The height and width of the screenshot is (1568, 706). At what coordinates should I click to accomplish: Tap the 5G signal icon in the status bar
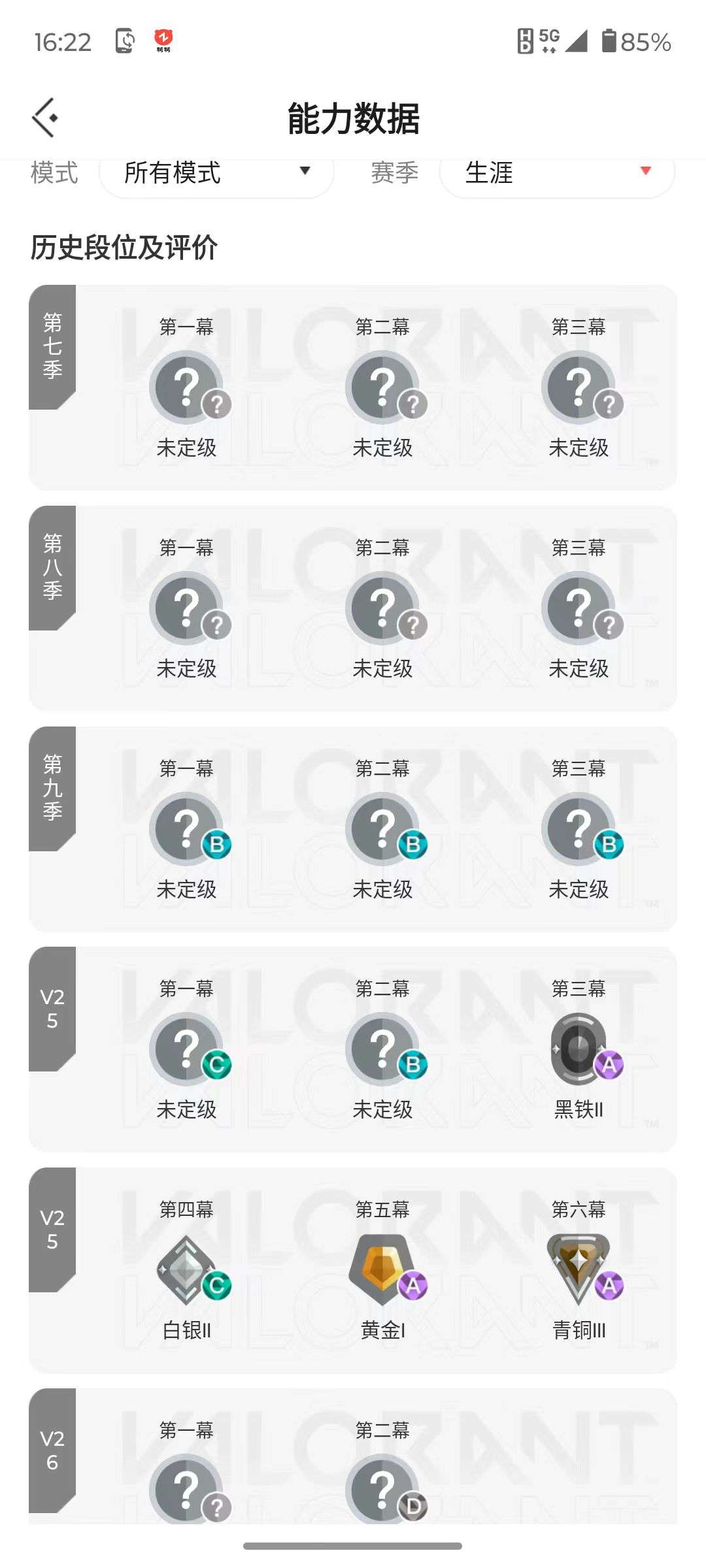(548, 41)
